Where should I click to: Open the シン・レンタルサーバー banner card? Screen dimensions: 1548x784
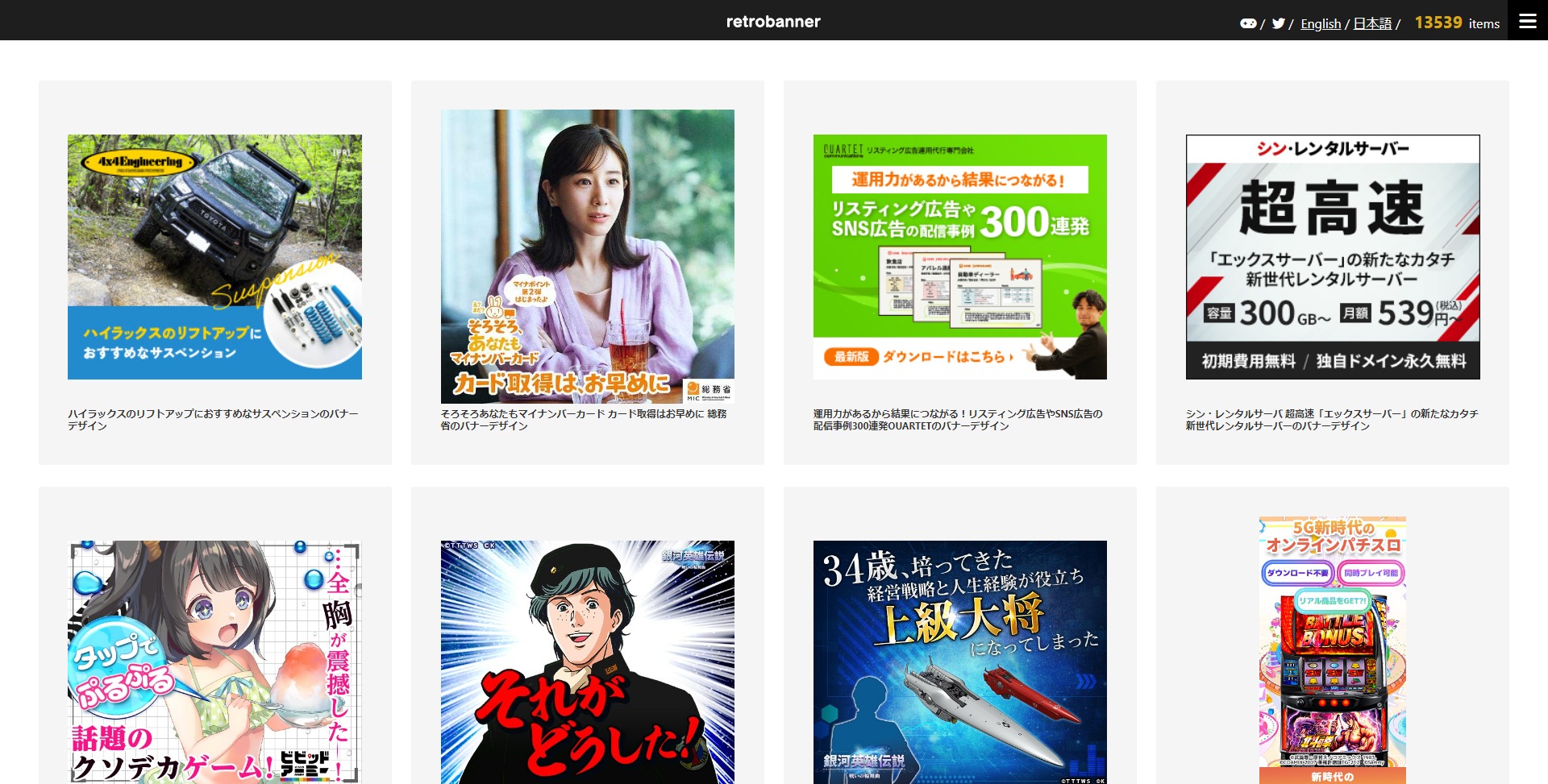click(x=1332, y=256)
